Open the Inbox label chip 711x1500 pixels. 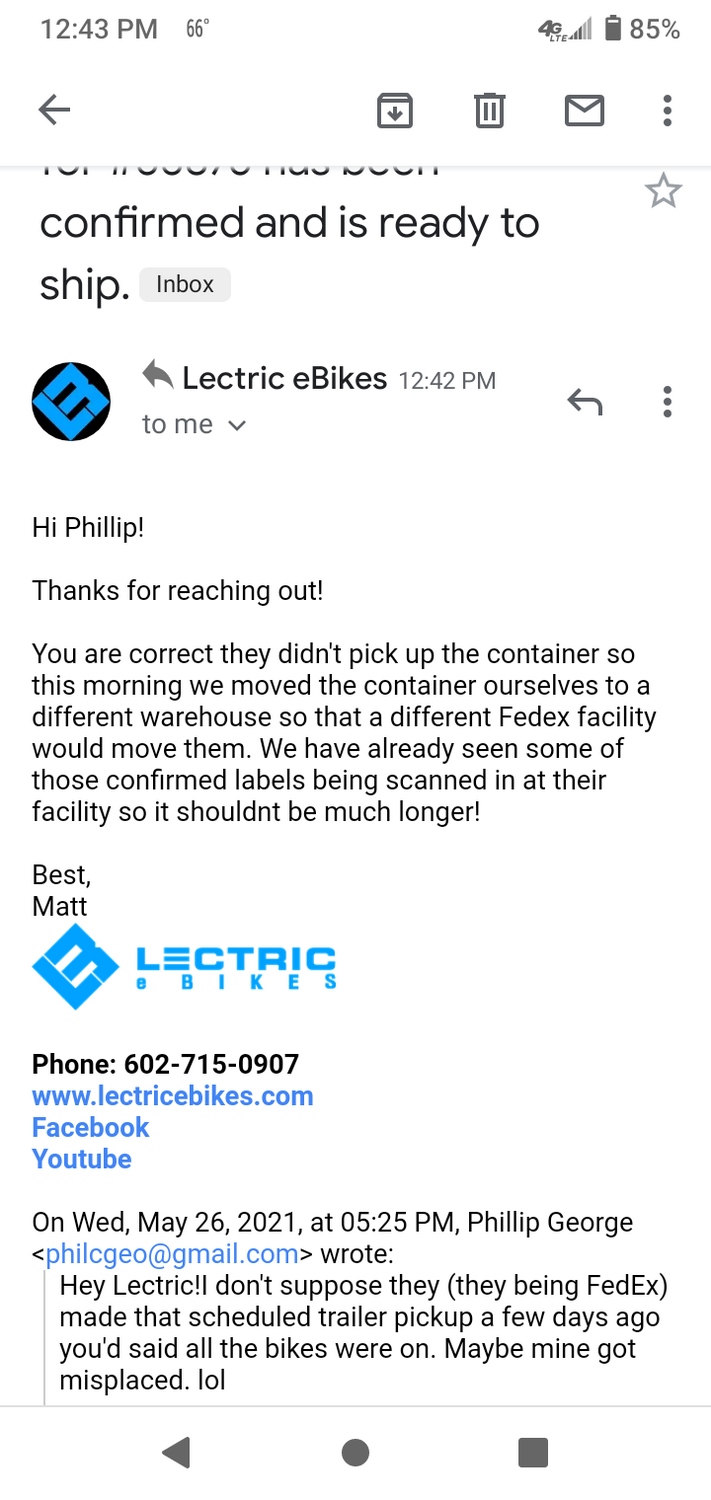pos(185,284)
